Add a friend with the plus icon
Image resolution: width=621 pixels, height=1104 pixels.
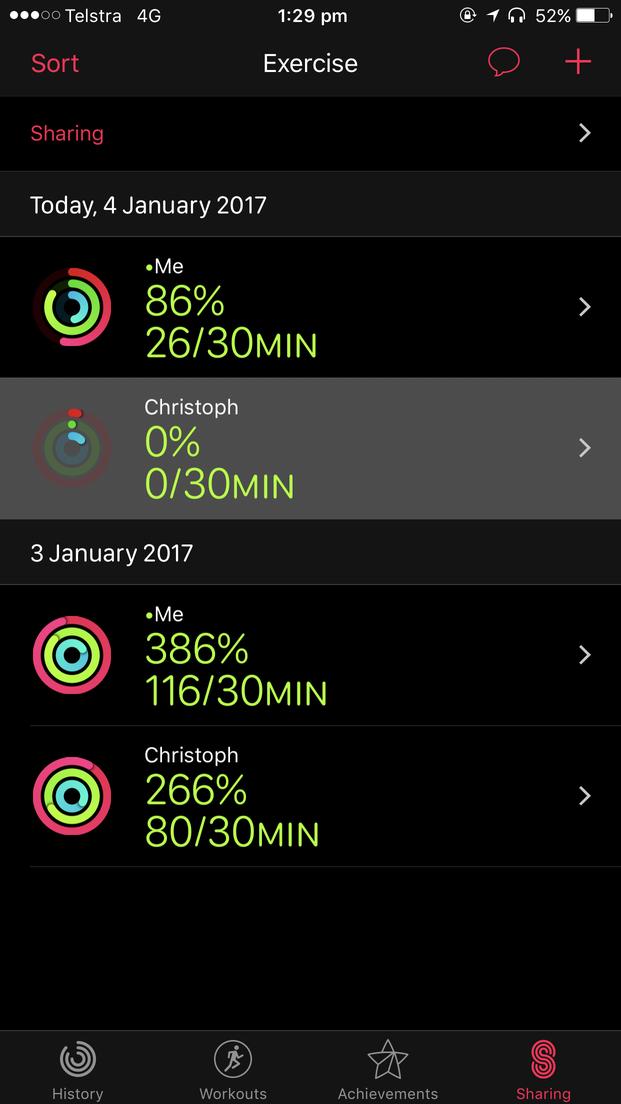(577, 63)
